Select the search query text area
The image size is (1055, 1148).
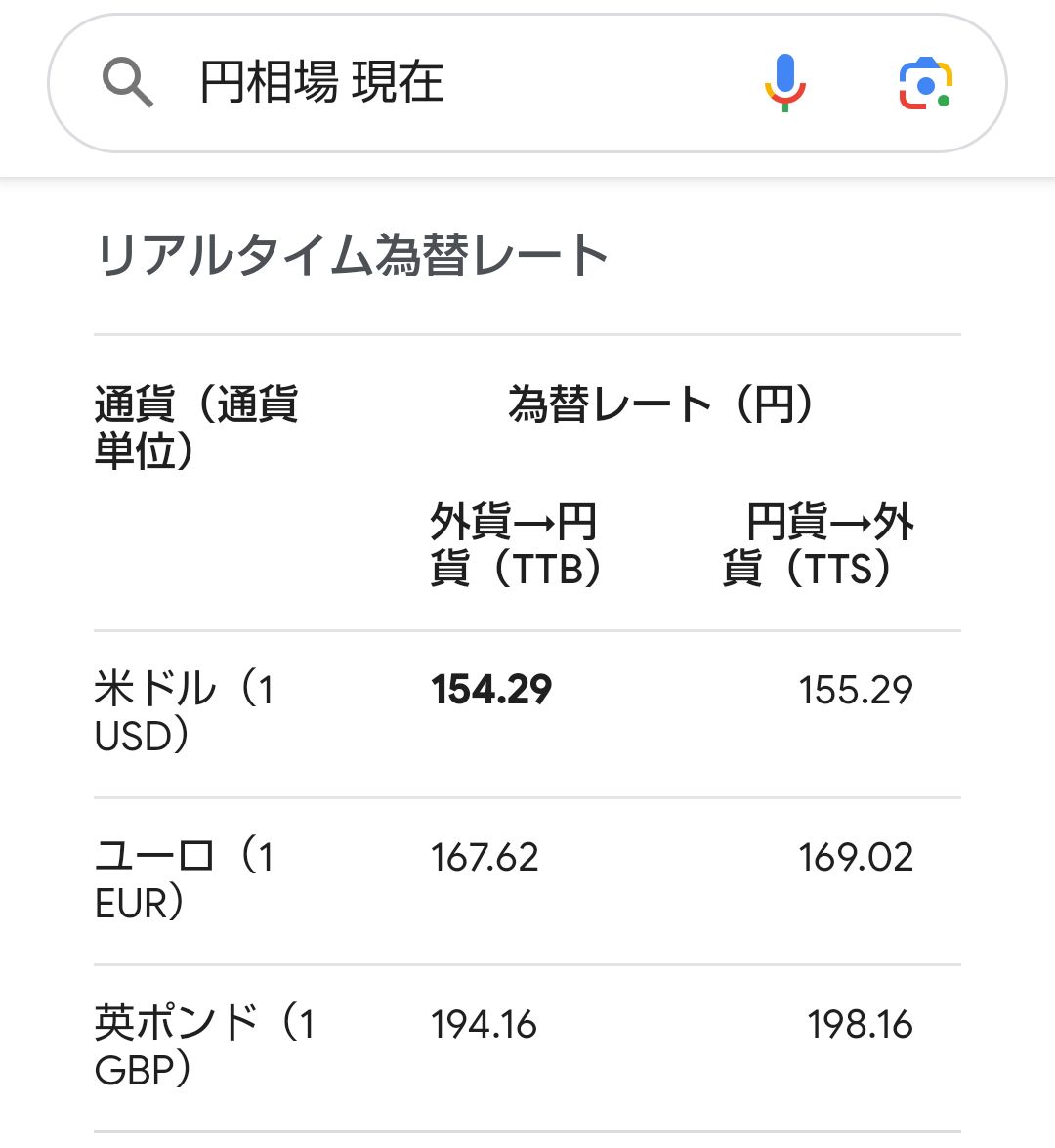[x=440, y=83]
